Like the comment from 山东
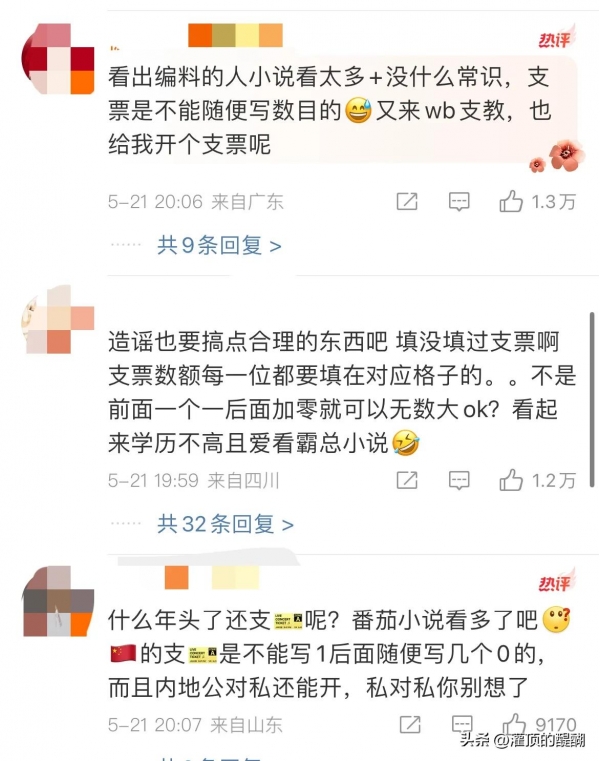Image resolution: width=600 pixels, height=761 pixels. [514, 724]
